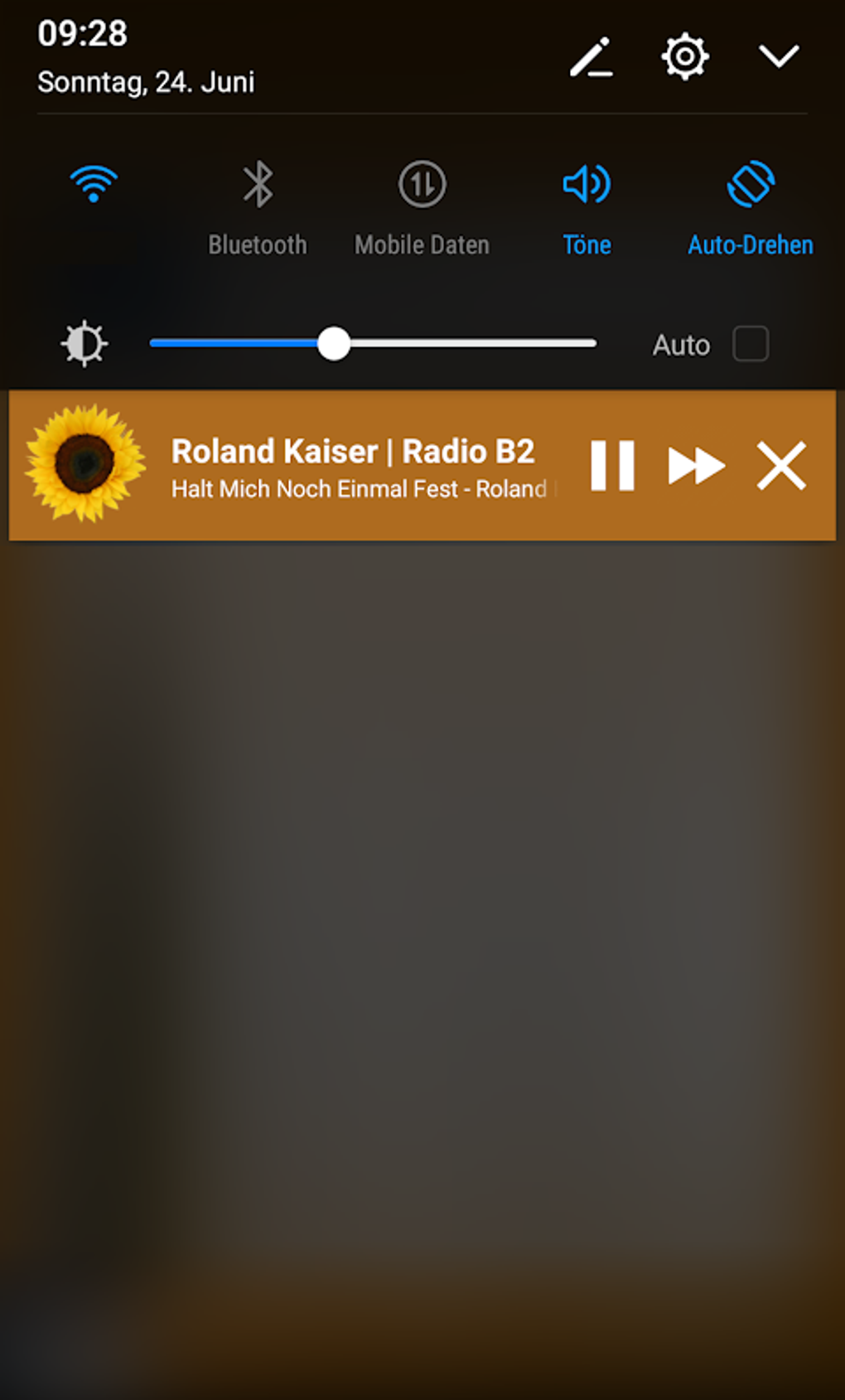Image resolution: width=845 pixels, height=1400 pixels.
Task: Open the Roland Kaiser Radio B2 notification
Action: (356, 466)
